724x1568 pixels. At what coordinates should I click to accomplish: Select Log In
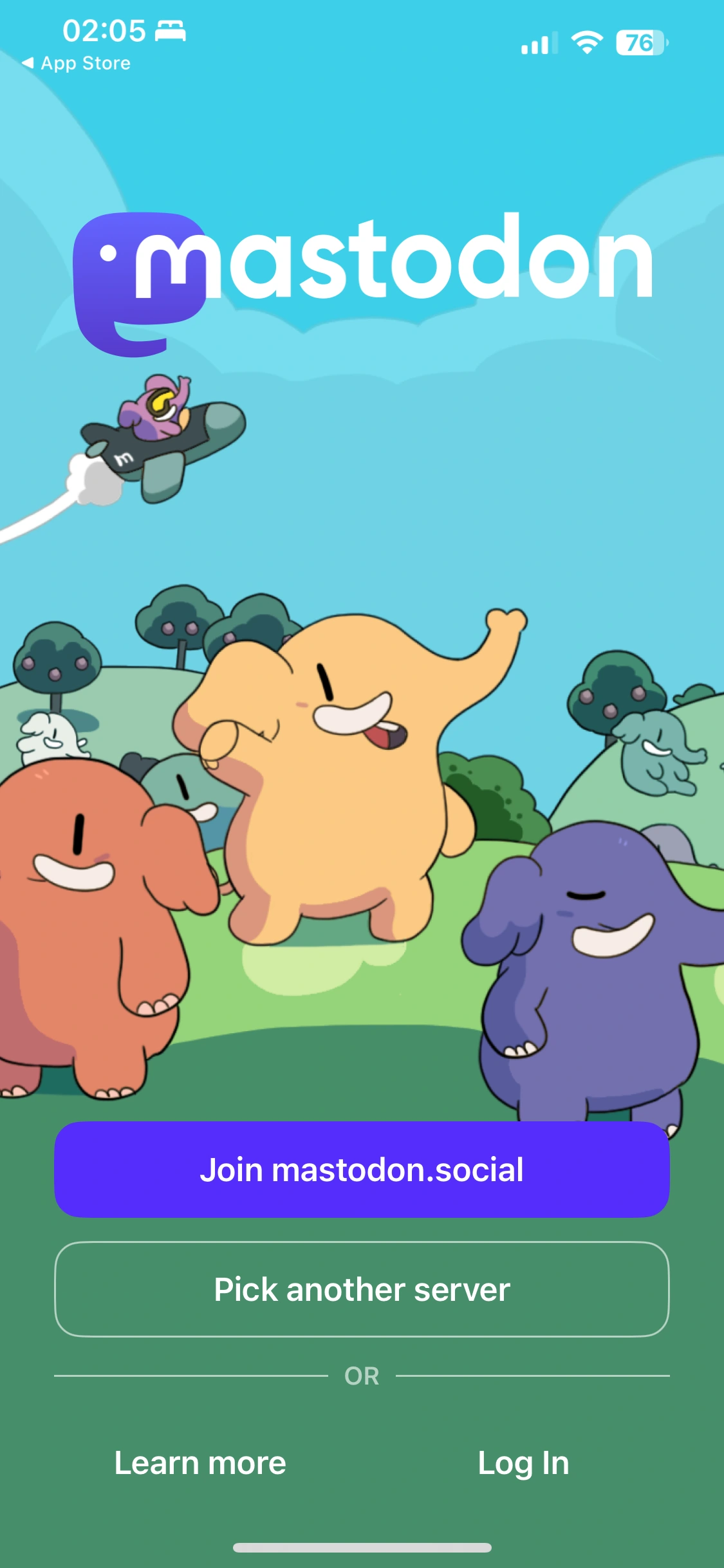[523, 1462]
